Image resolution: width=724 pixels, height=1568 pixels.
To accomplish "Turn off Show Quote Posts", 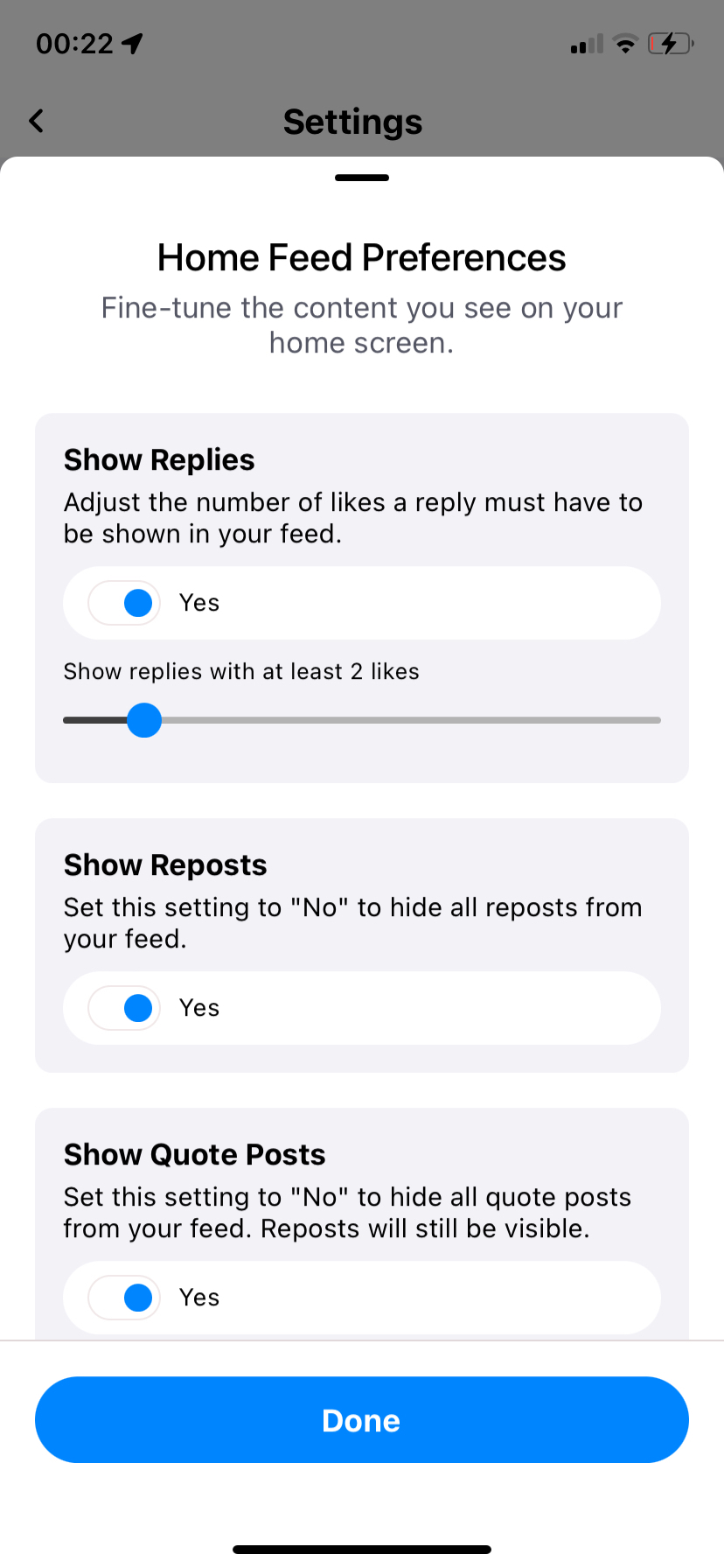I will point(124,1298).
